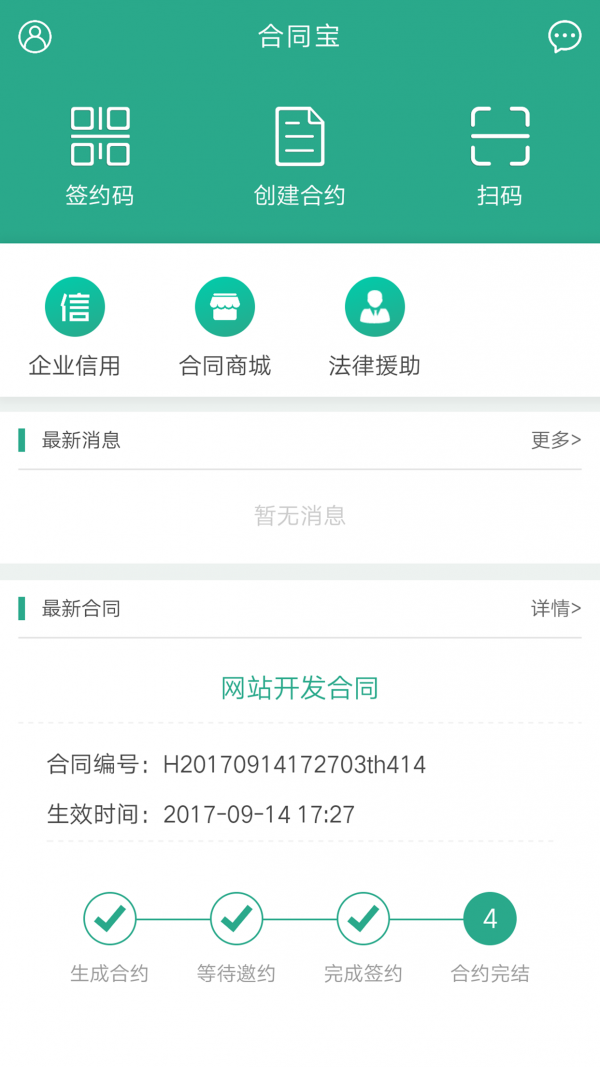Open 法律援助 legal aid
This screenshot has width=600, height=1067.
[375, 327]
